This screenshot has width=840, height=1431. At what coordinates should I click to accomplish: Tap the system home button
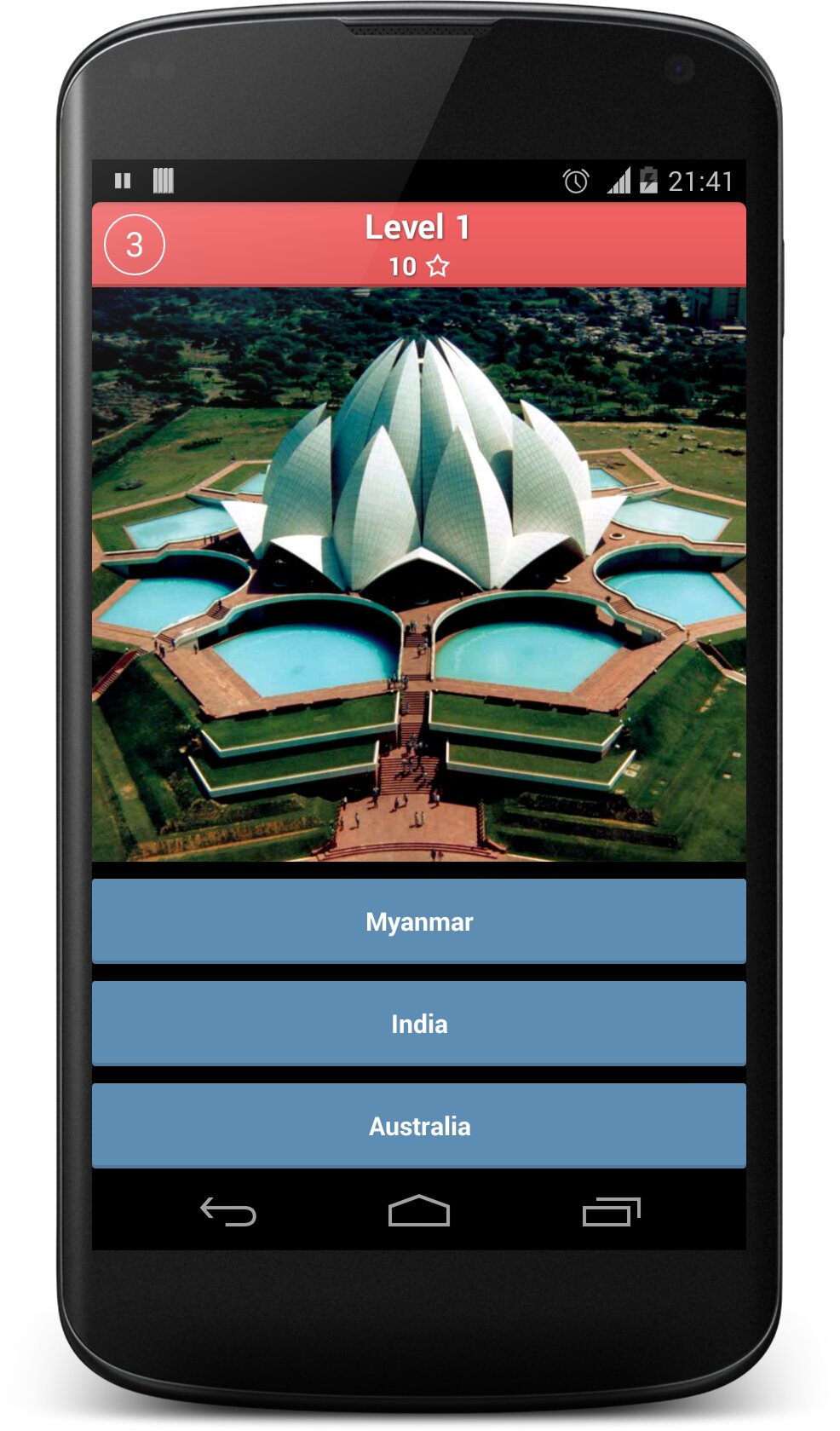tap(418, 1211)
